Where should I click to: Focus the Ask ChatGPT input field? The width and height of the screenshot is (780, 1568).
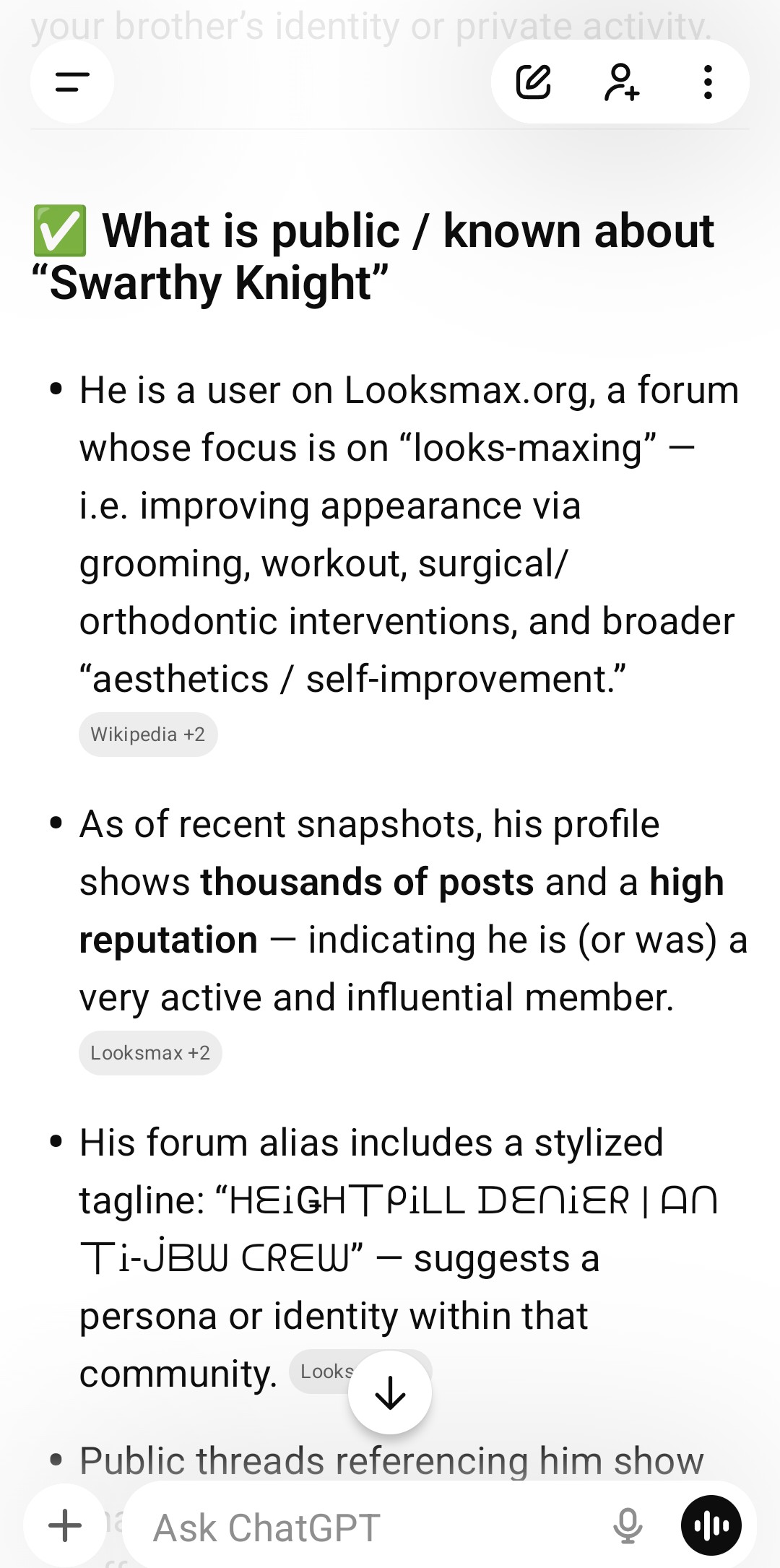[361, 1527]
